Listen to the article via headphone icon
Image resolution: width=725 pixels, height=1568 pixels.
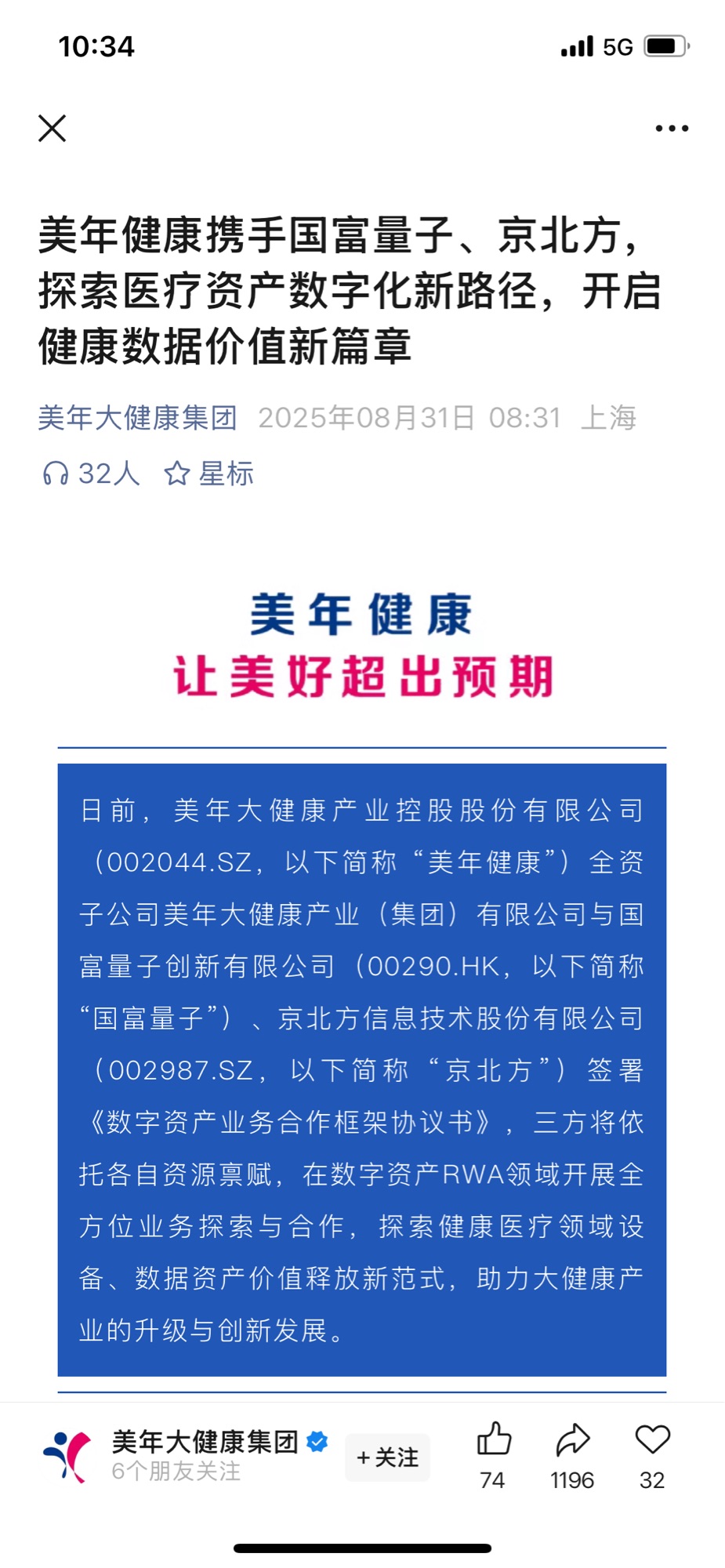(x=56, y=474)
